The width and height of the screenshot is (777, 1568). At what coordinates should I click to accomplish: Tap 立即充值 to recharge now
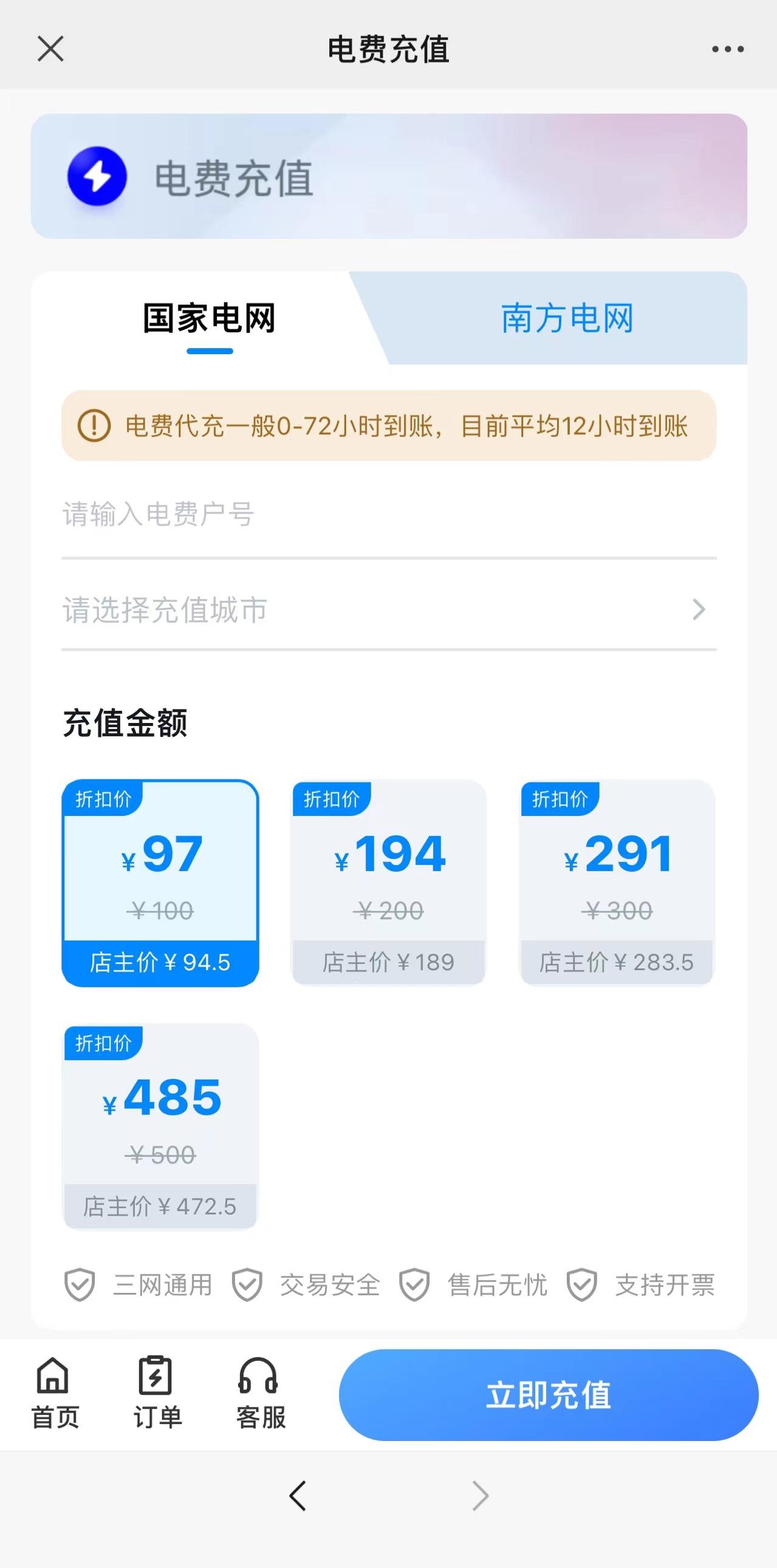click(548, 1394)
